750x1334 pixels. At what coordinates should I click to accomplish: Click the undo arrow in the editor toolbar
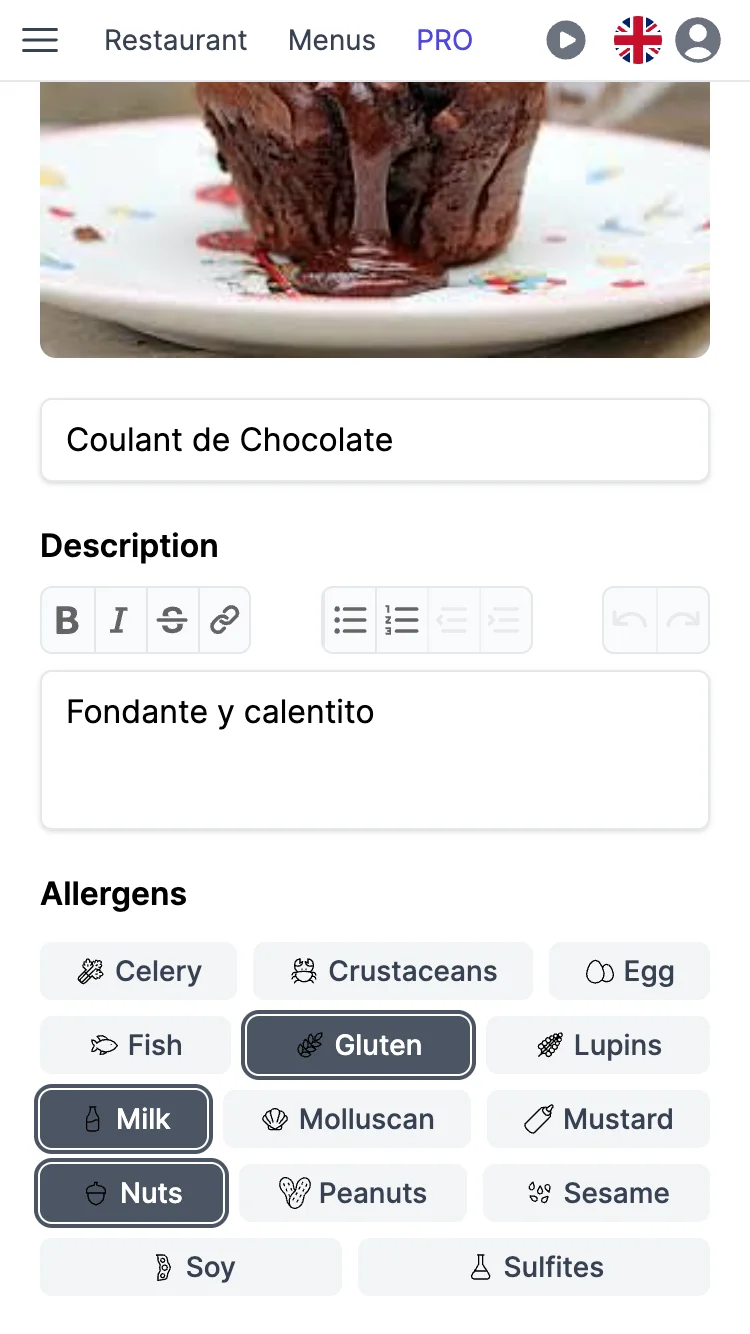click(631, 619)
